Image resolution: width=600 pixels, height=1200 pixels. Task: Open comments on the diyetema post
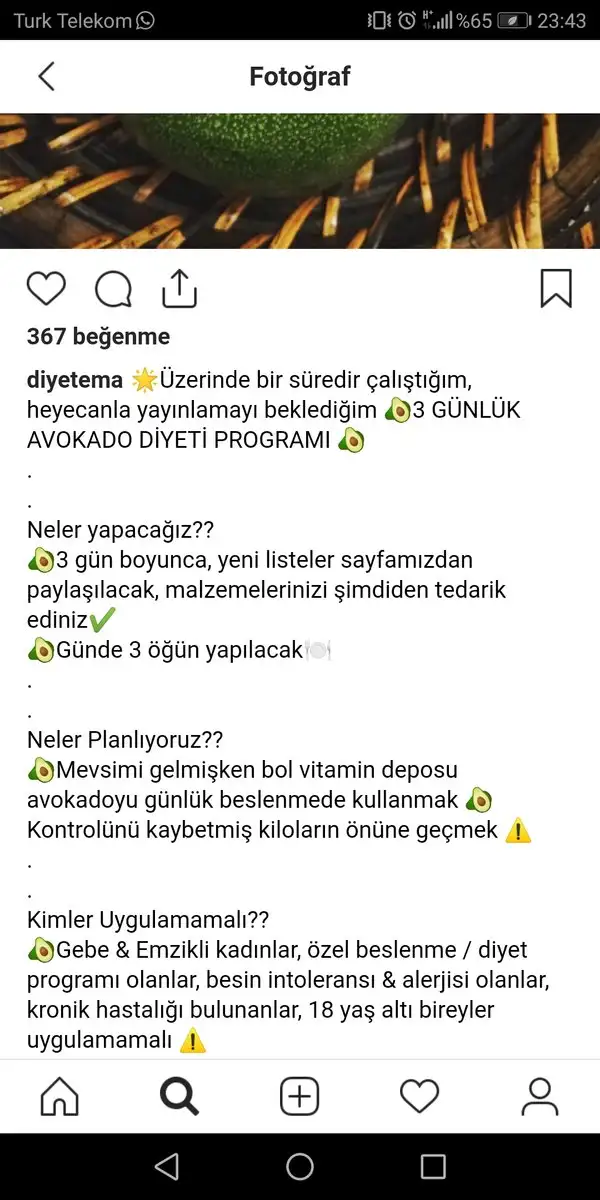pos(113,288)
